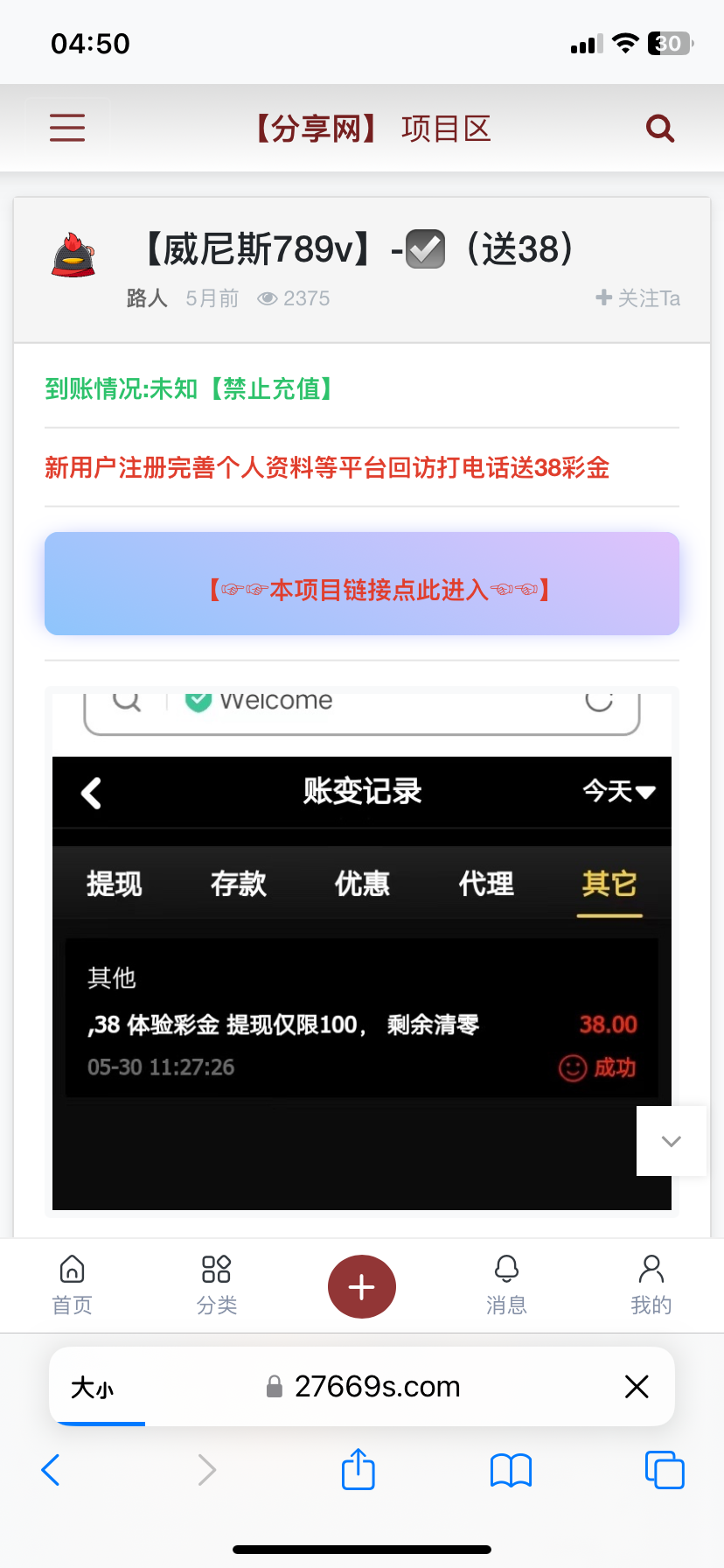724x1568 pixels.
Task: Tap the 27669s.com address bar
Action: point(376,1387)
